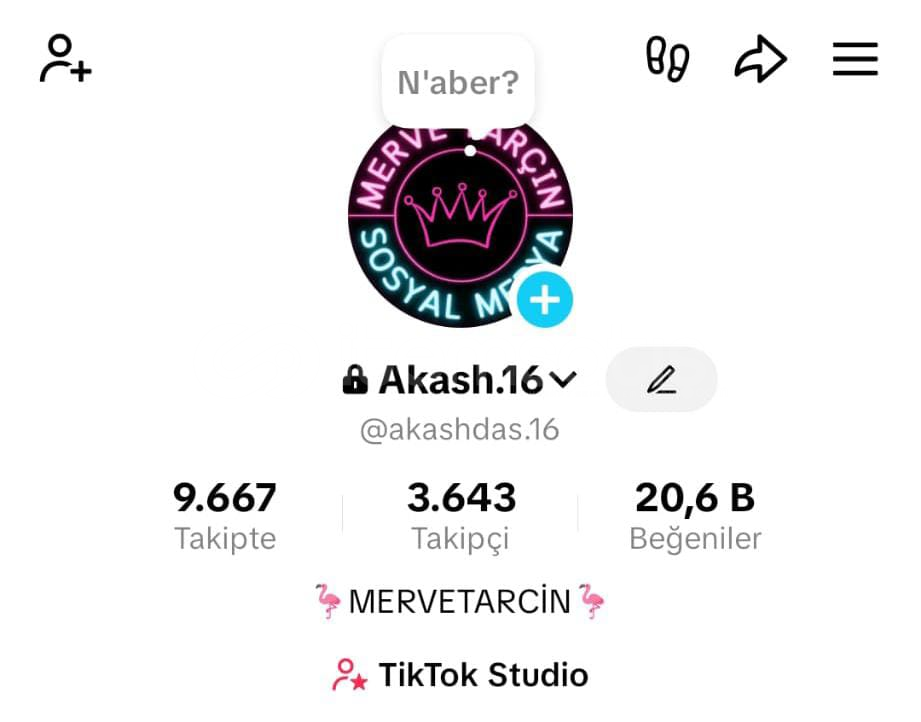Share this profile

(760, 59)
